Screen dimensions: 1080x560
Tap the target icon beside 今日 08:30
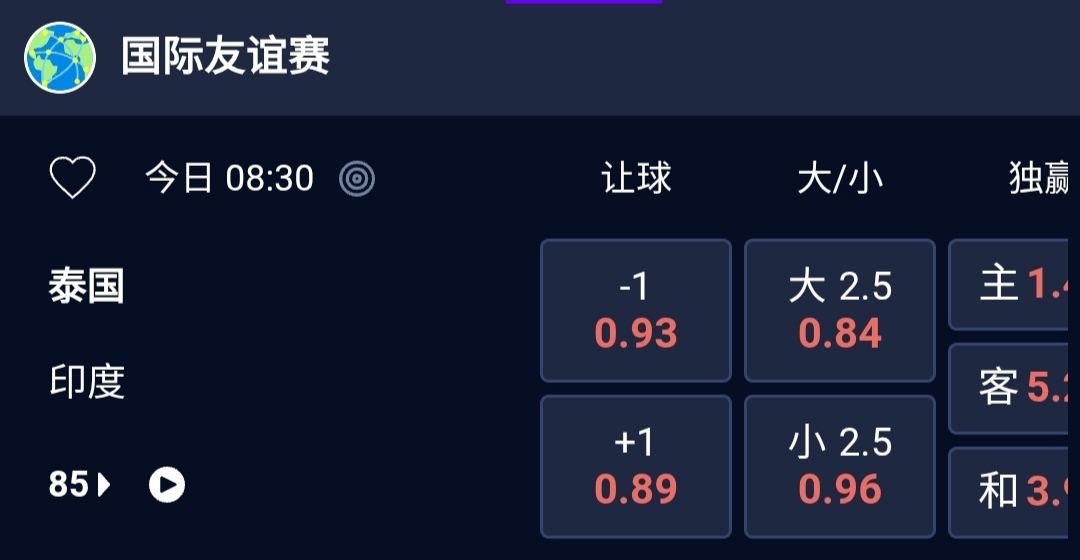(357, 179)
